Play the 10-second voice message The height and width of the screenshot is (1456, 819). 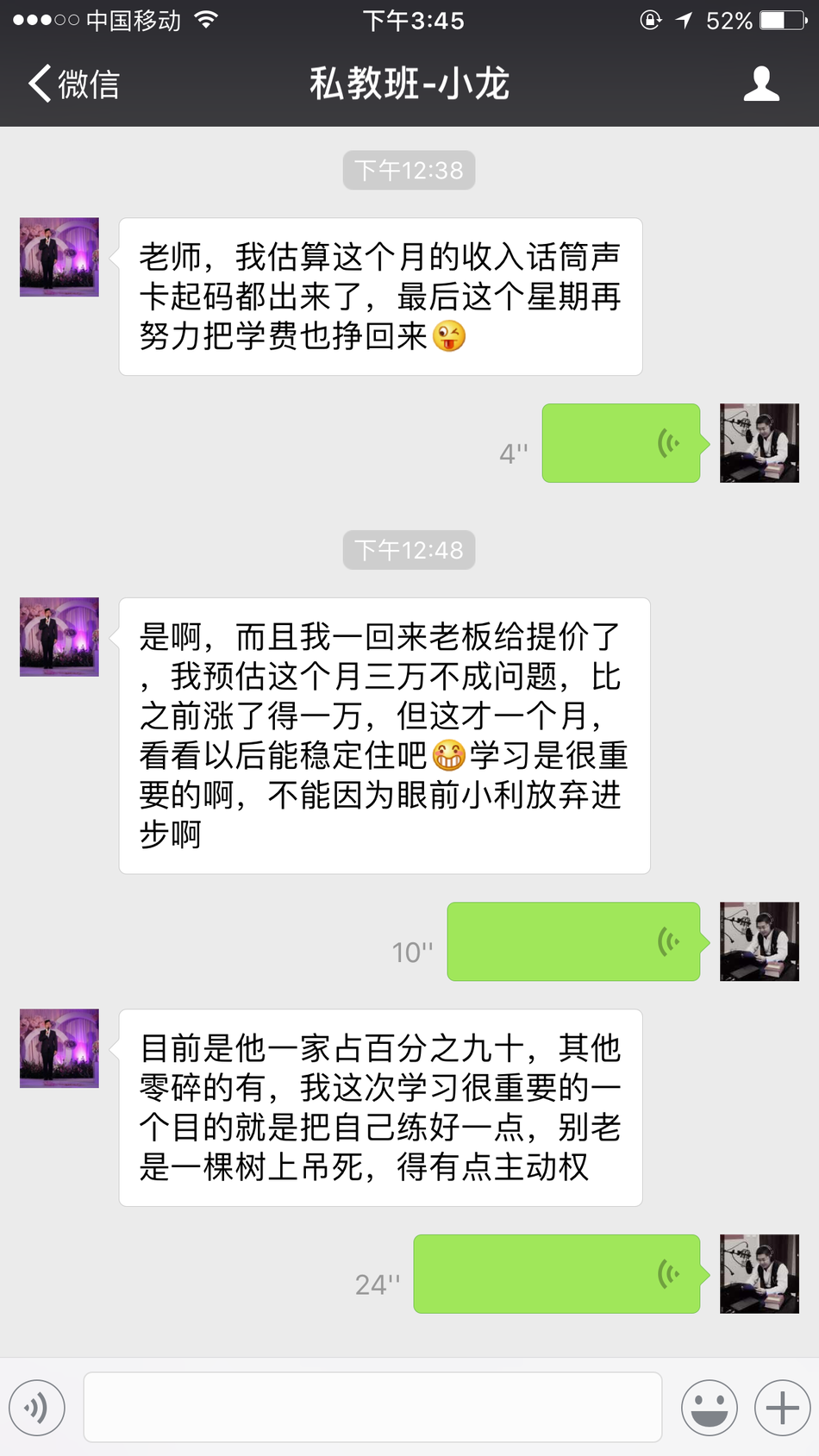click(x=573, y=941)
